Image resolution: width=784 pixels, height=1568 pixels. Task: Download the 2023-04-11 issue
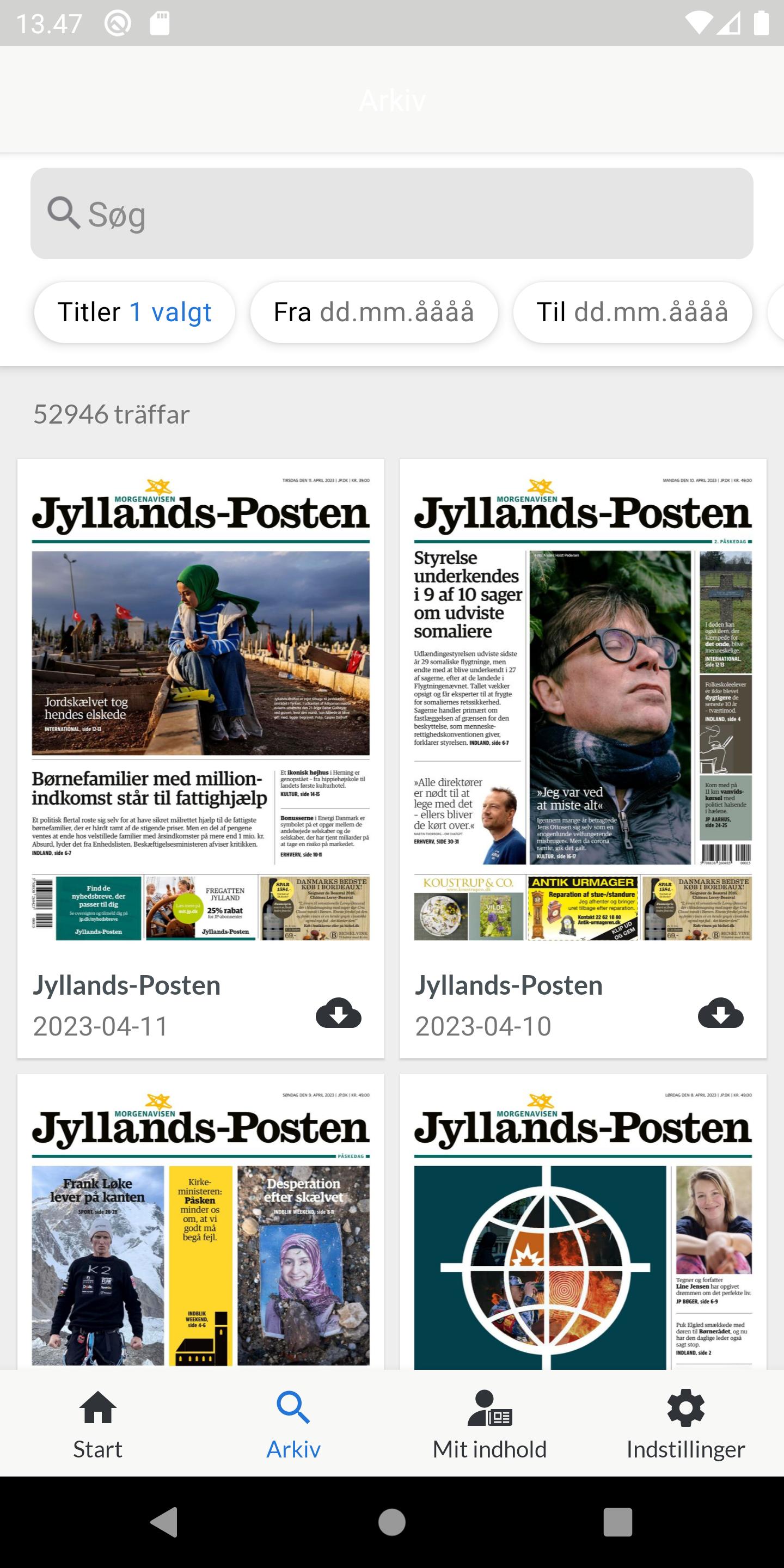click(x=339, y=1013)
